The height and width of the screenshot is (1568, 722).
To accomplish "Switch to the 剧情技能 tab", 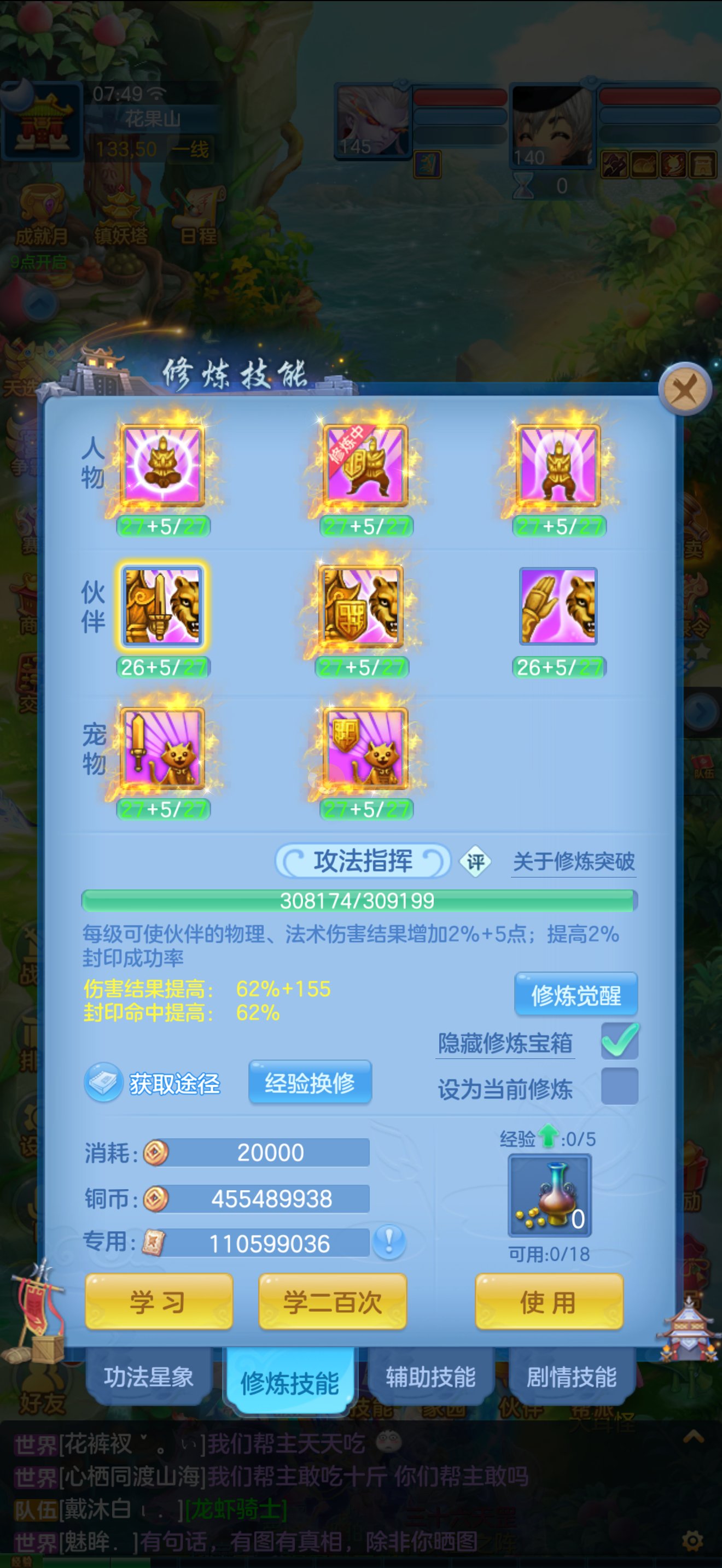I will [571, 1376].
